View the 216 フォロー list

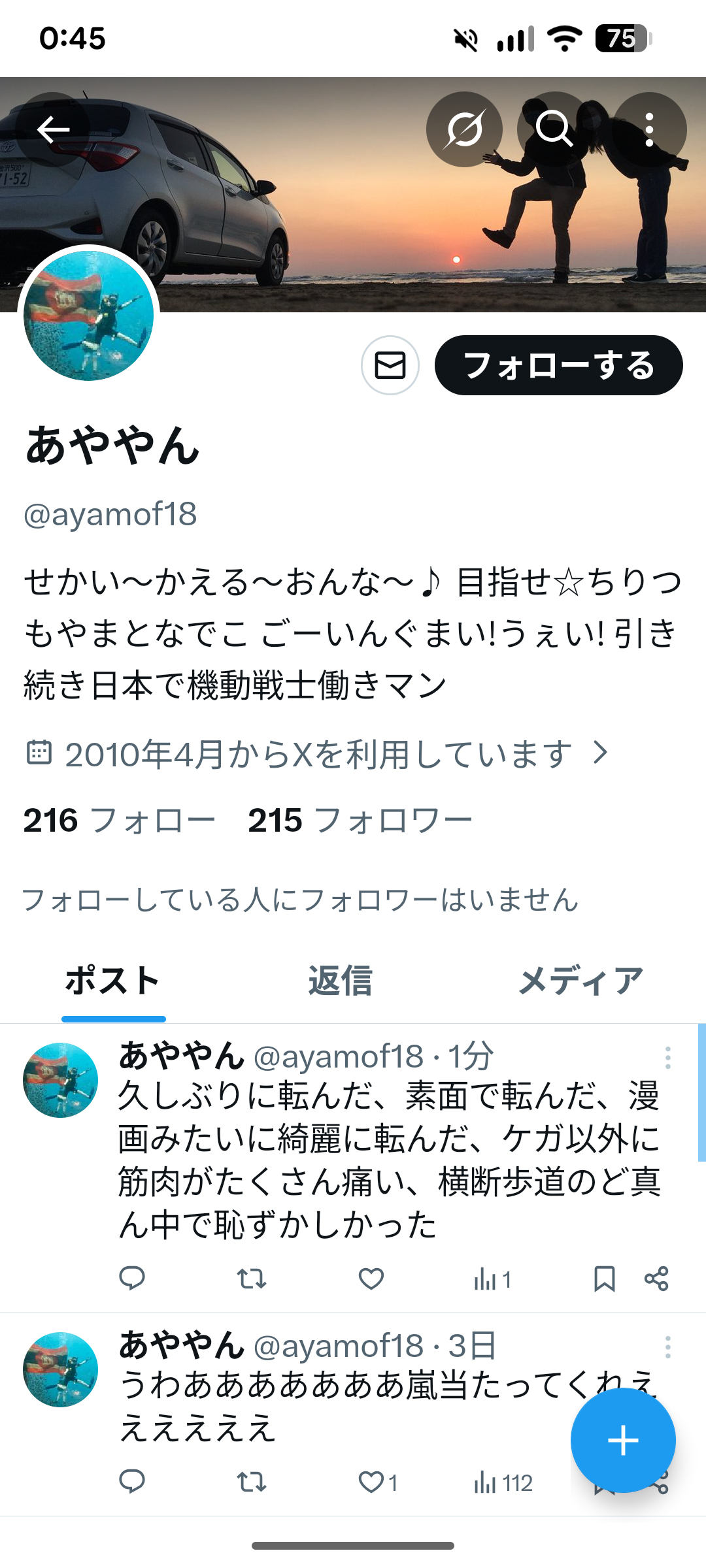[119, 821]
